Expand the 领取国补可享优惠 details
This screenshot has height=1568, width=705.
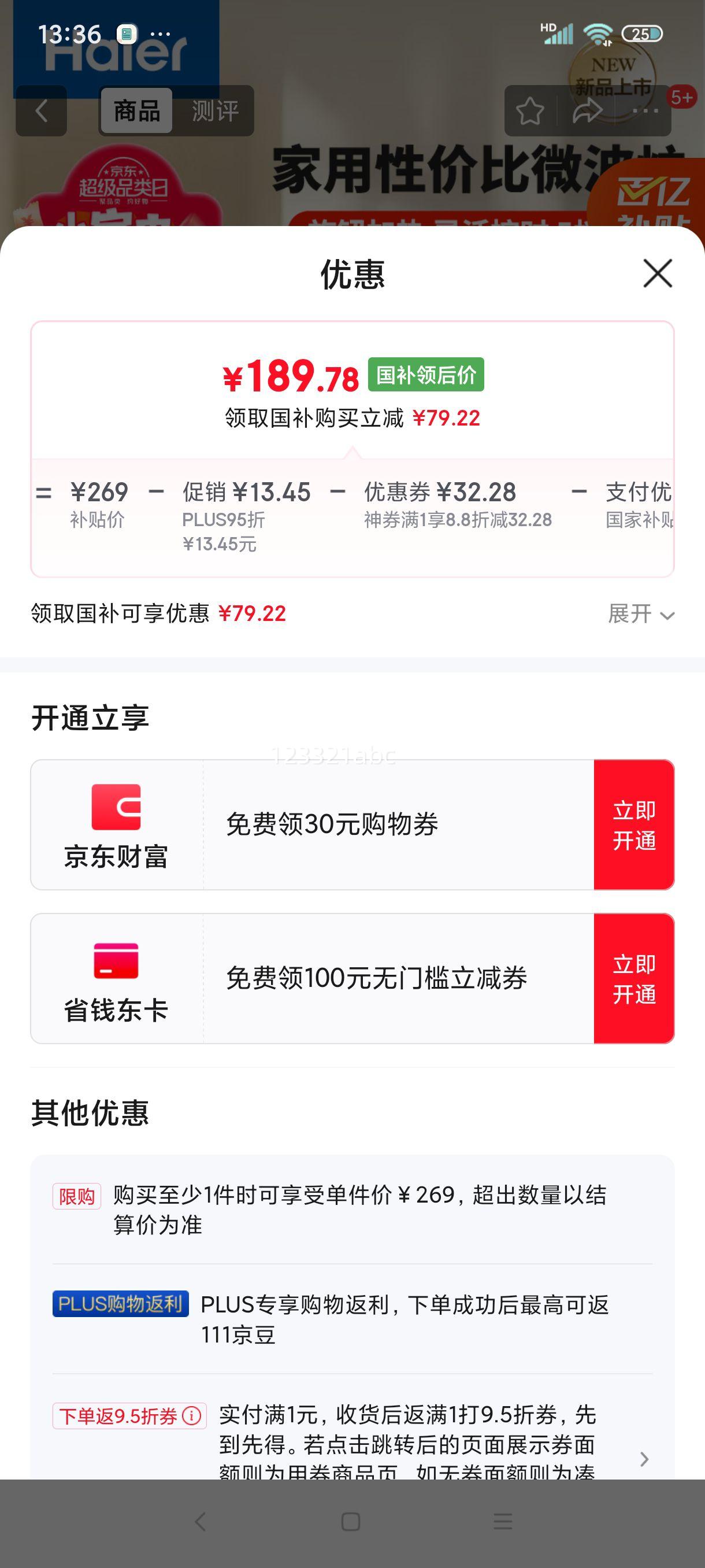tap(640, 614)
